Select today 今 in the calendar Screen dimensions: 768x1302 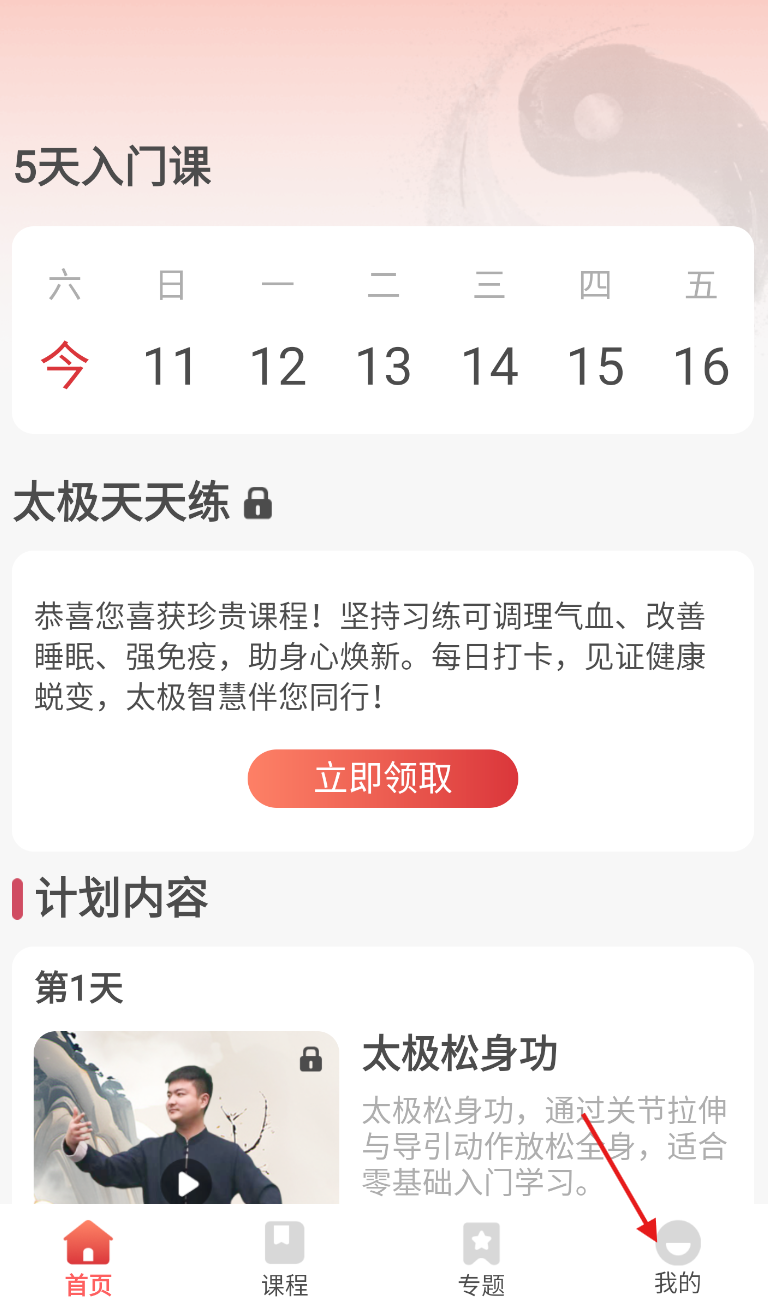pos(65,366)
